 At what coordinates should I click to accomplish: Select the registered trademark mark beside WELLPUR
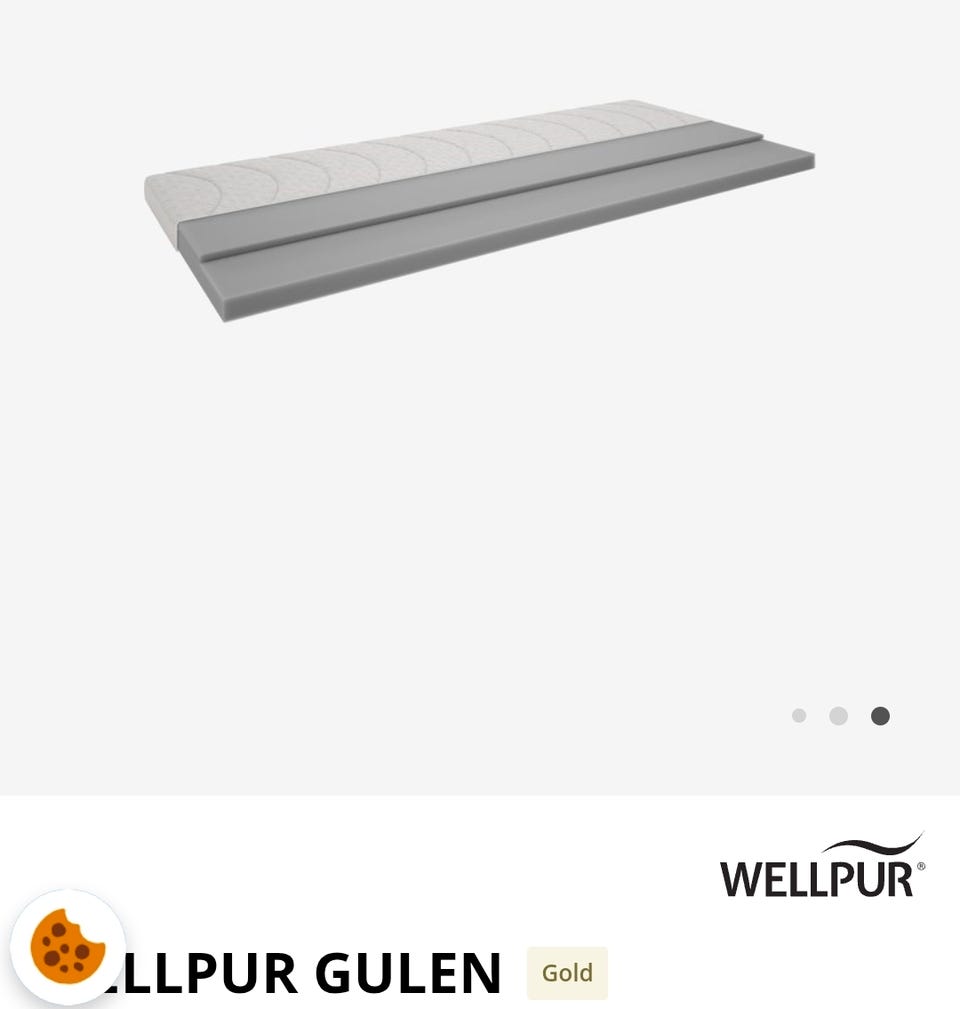click(x=920, y=864)
